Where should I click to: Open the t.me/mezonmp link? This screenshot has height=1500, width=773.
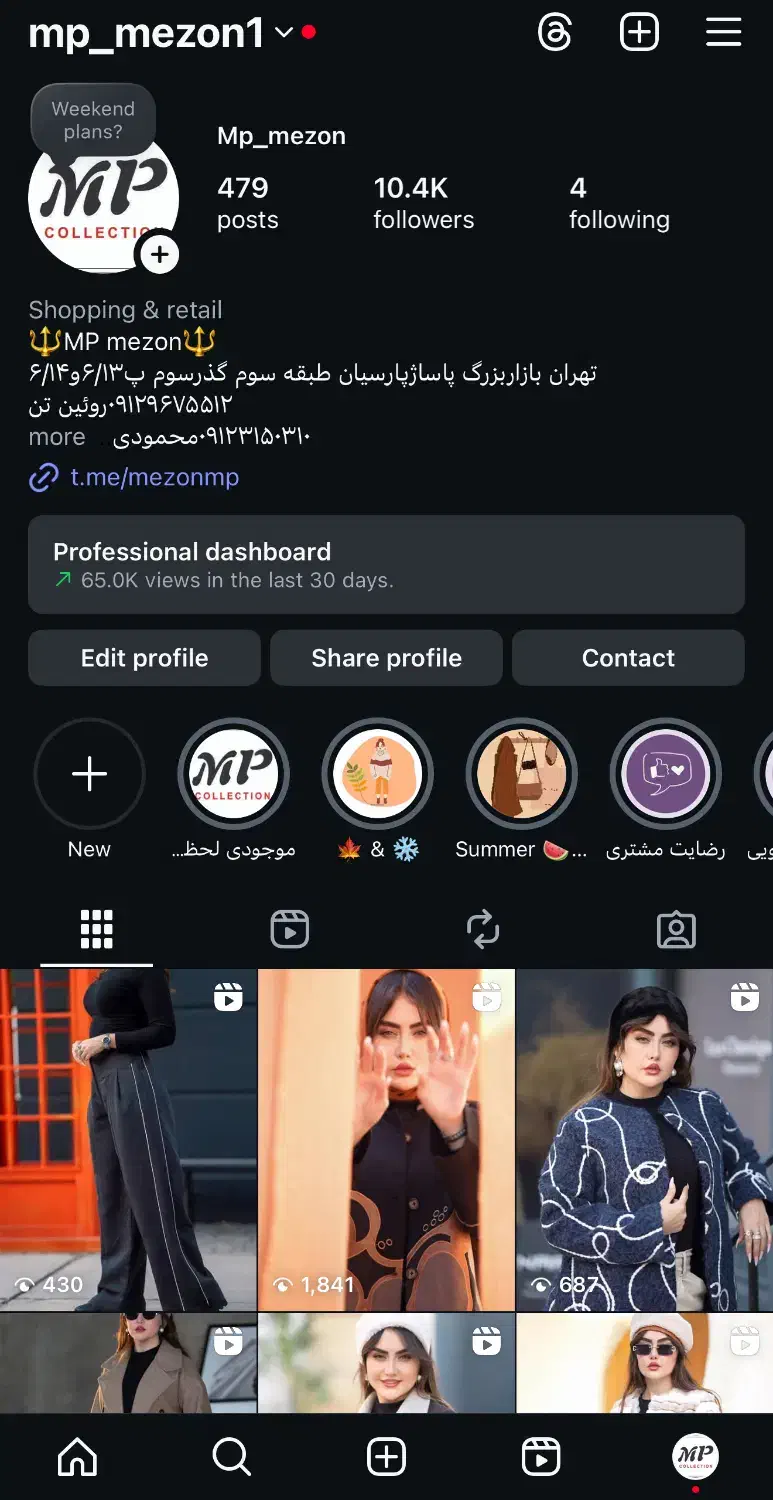154,477
